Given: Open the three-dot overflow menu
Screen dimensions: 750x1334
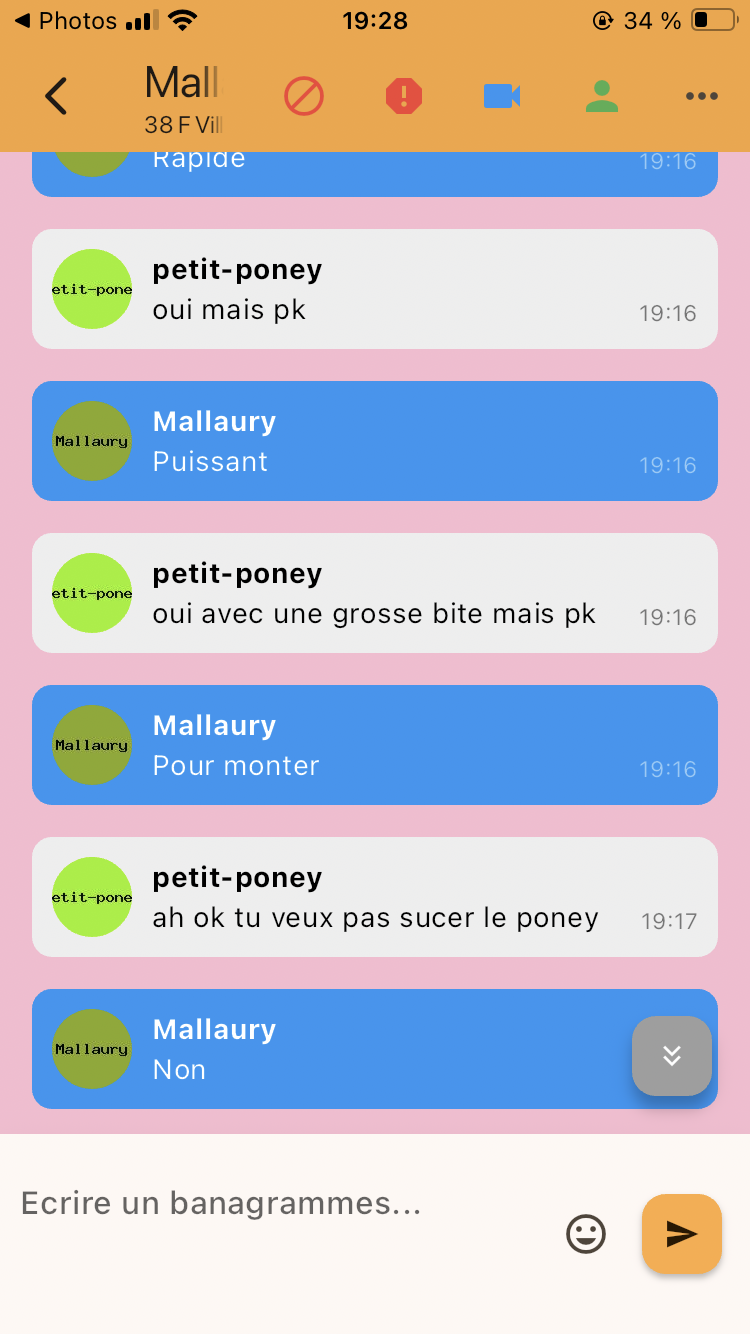Looking at the screenshot, I should [x=702, y=96].
